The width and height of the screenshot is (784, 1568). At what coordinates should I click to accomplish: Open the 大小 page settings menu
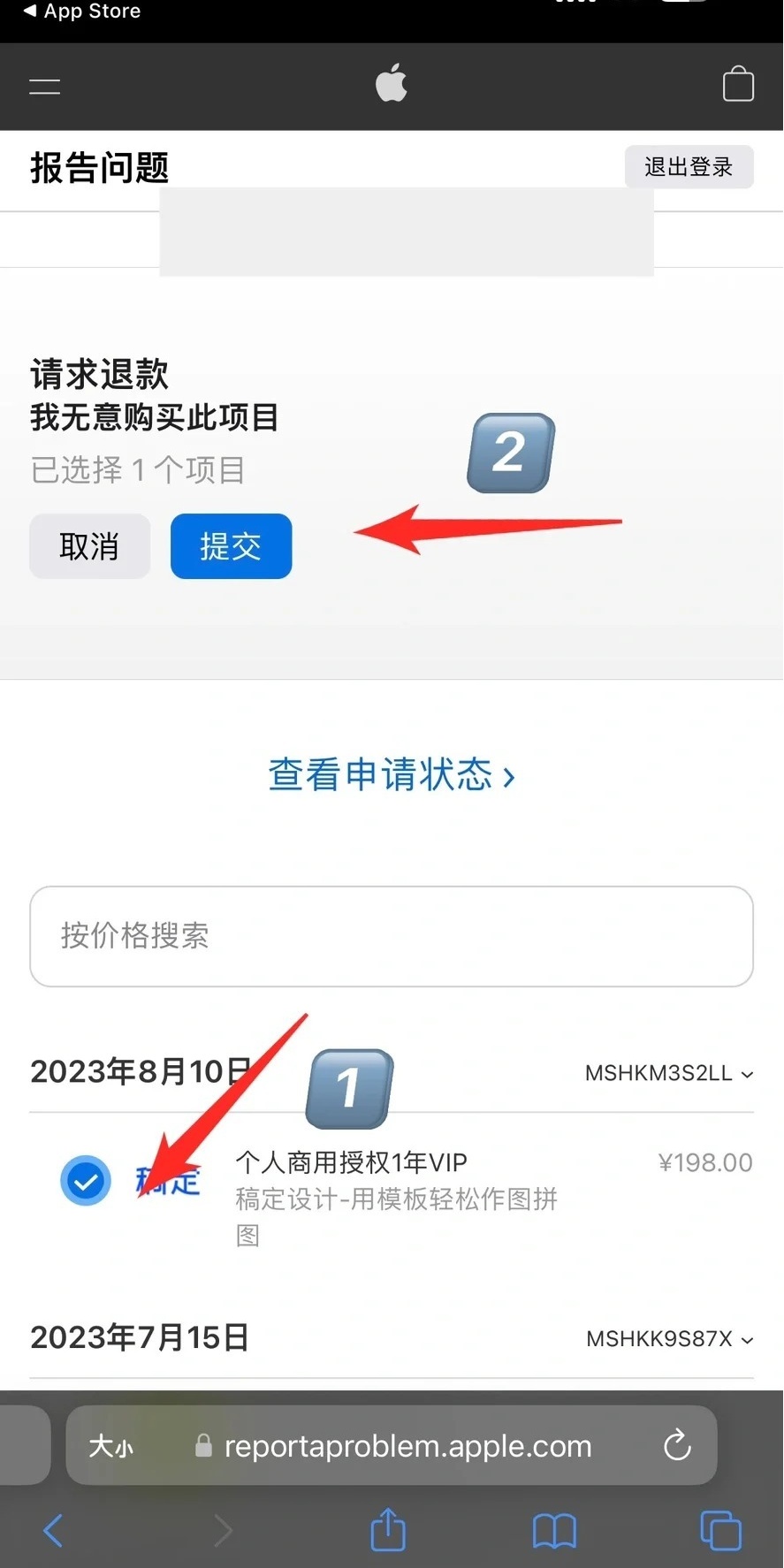111,1446
